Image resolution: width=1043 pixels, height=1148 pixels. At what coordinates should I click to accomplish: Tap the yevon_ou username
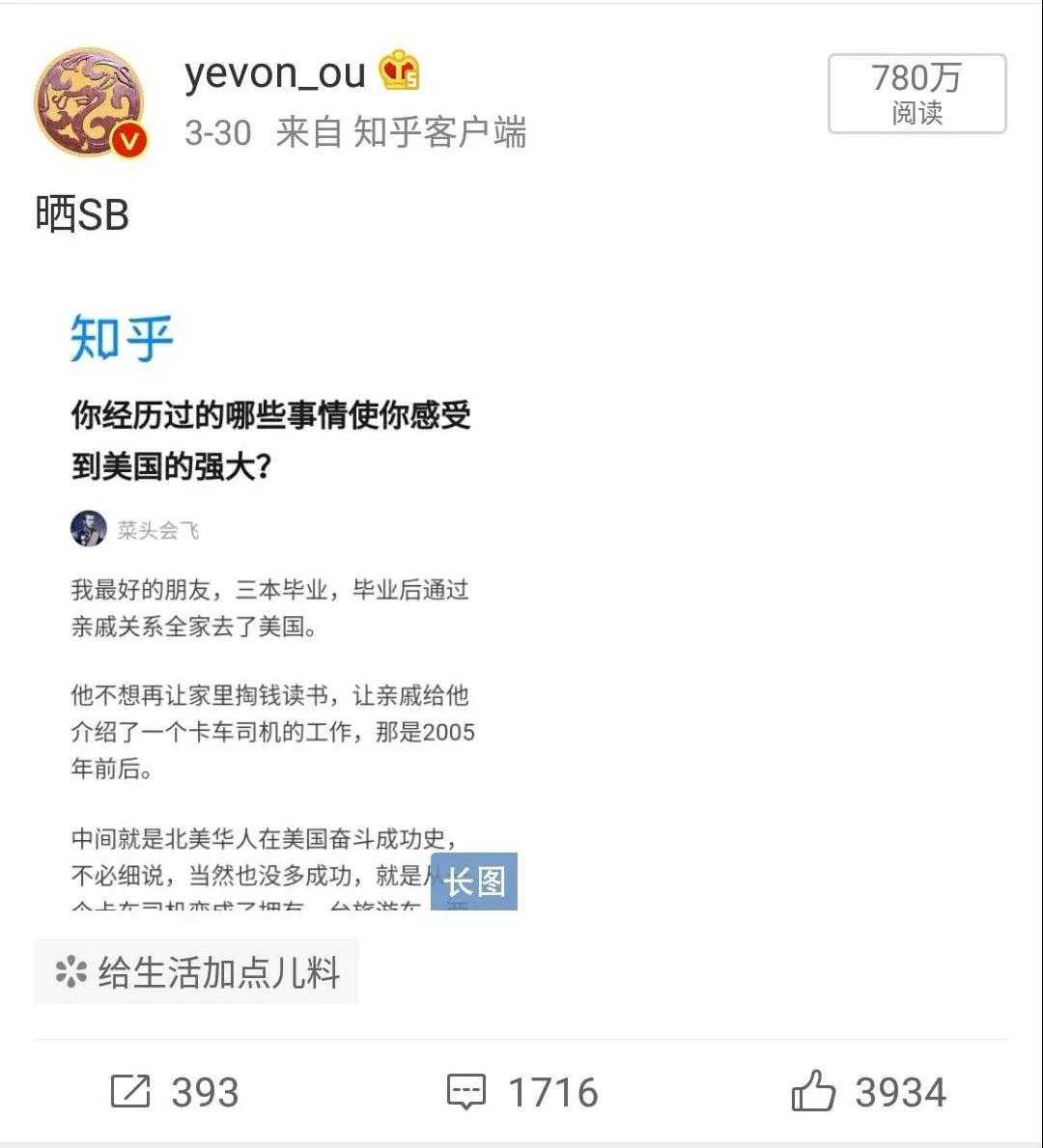274,73
